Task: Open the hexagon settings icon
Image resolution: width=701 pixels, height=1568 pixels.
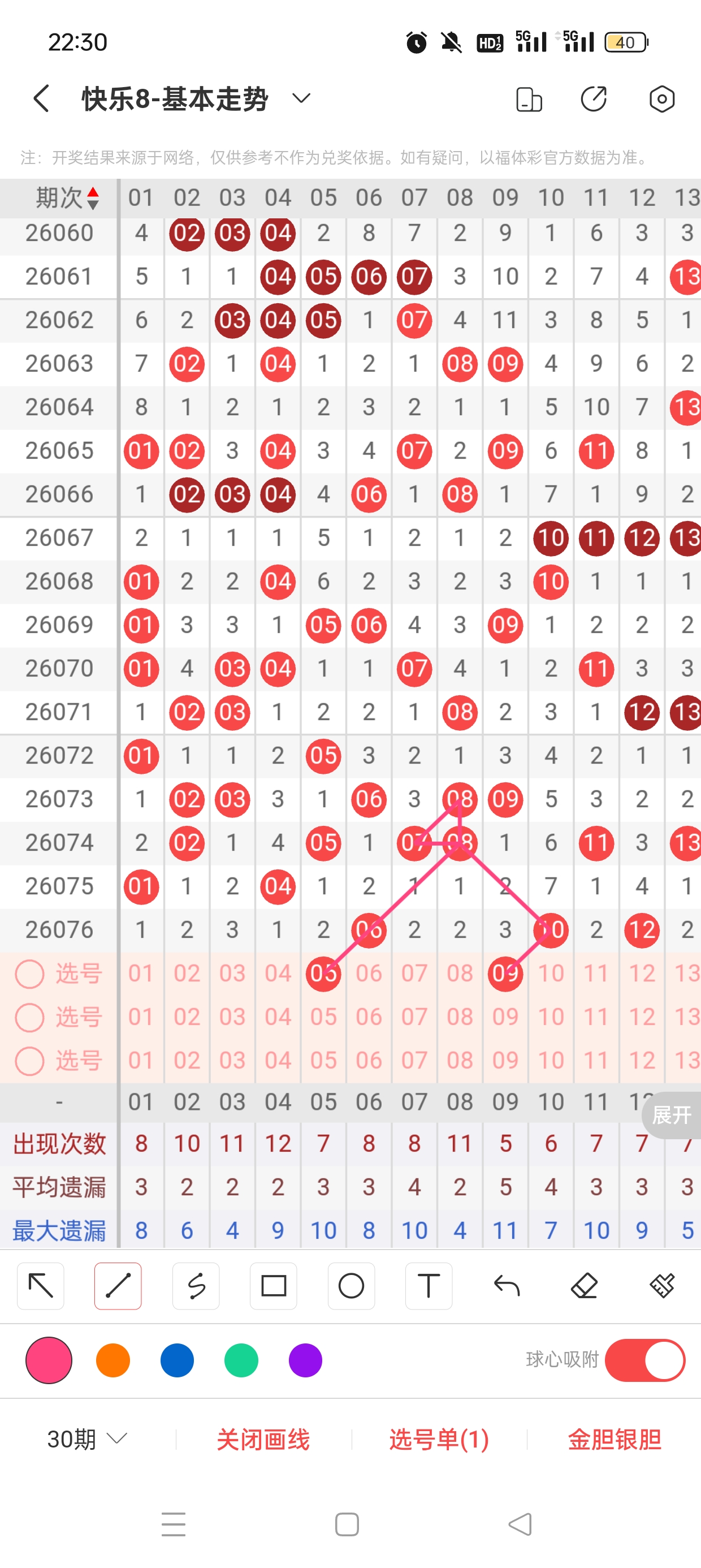Action: [x=661, y=99]
